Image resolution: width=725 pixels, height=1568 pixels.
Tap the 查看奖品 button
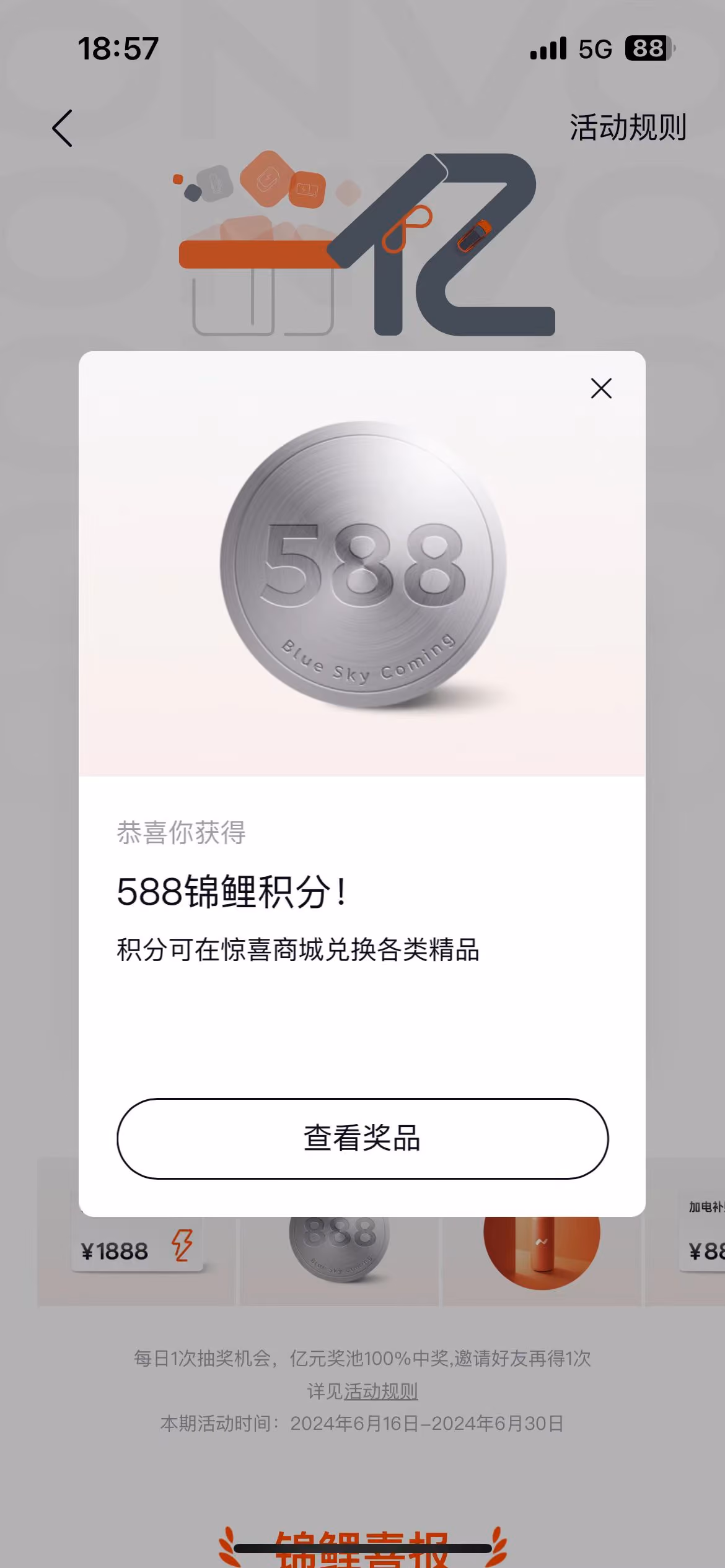point(362,1138)
